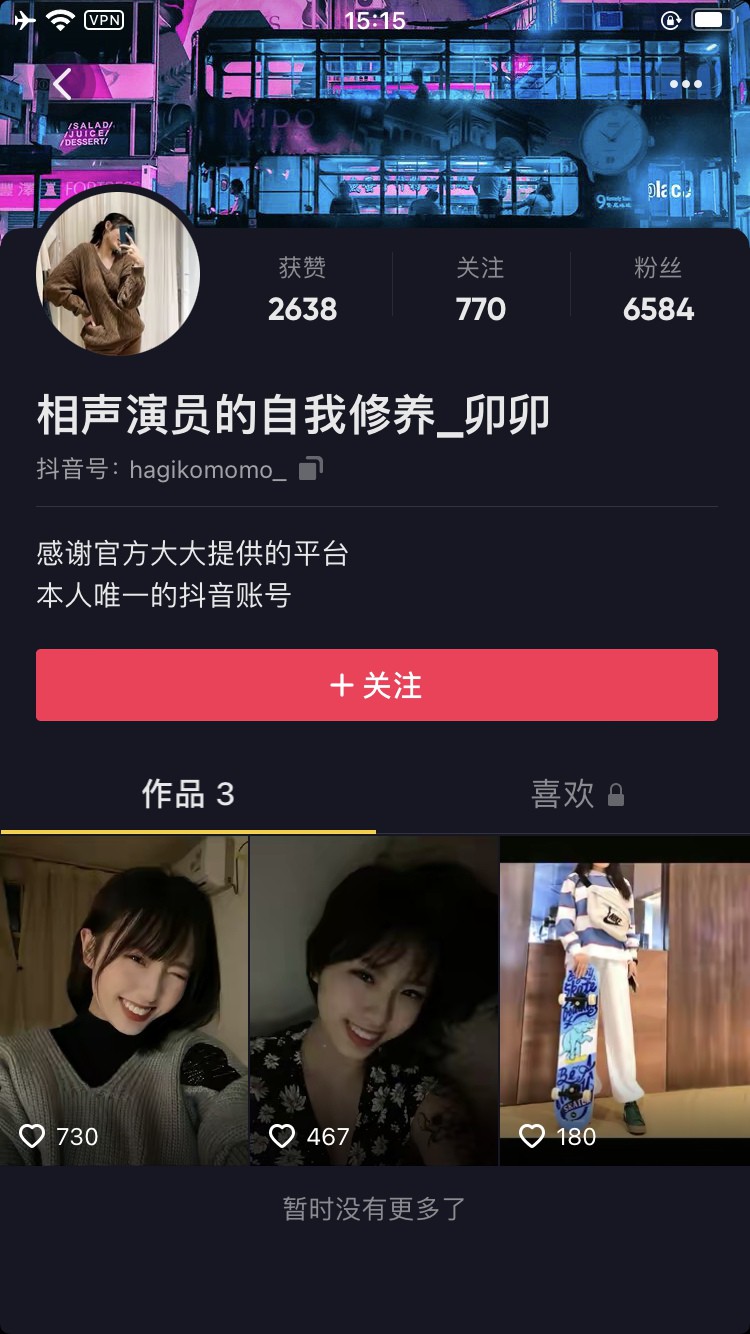Open the three-dot more options menu
Screen dimensions: 750x1334
[685, 84]
